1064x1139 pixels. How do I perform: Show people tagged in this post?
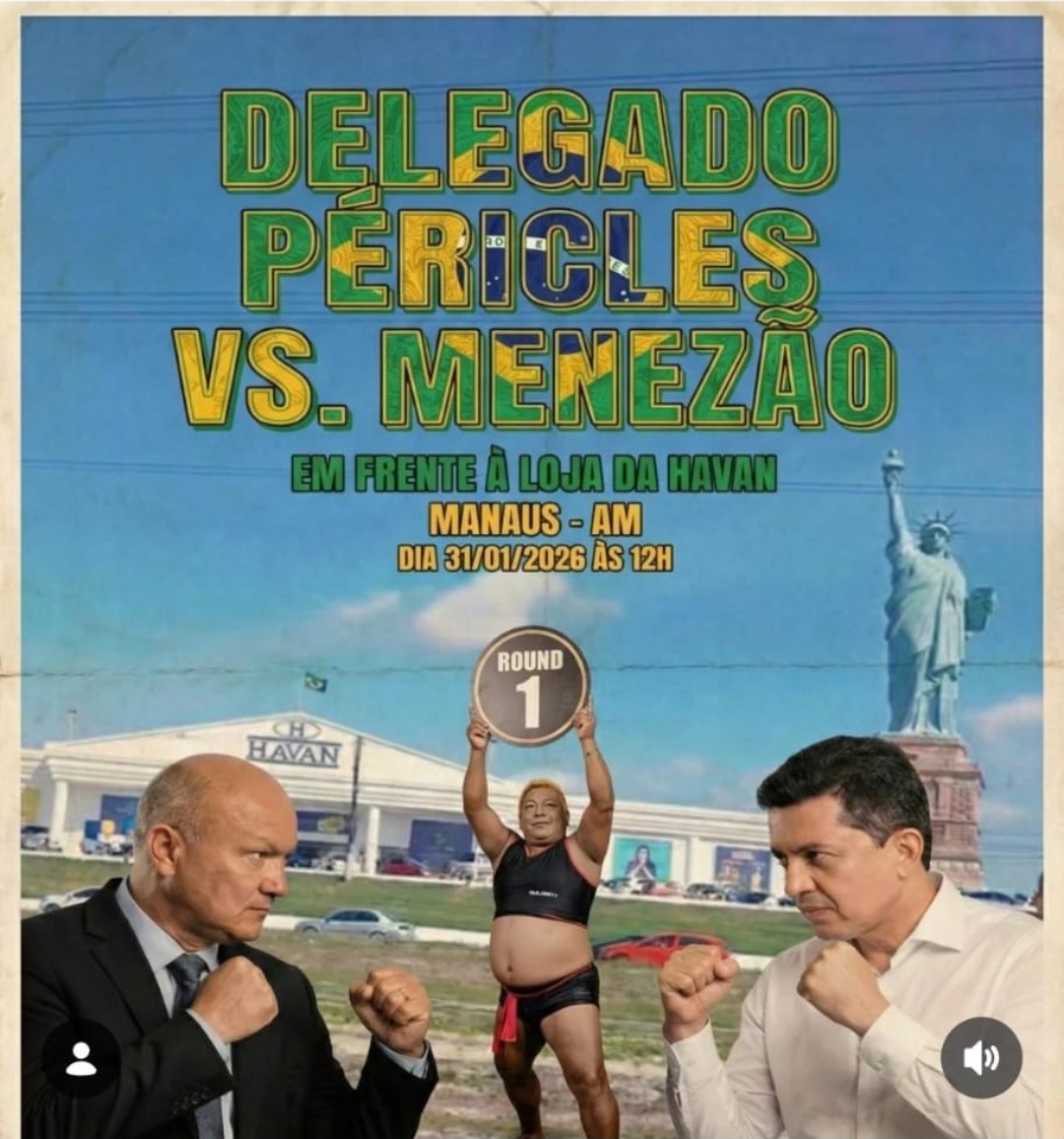pos(81,1058)
